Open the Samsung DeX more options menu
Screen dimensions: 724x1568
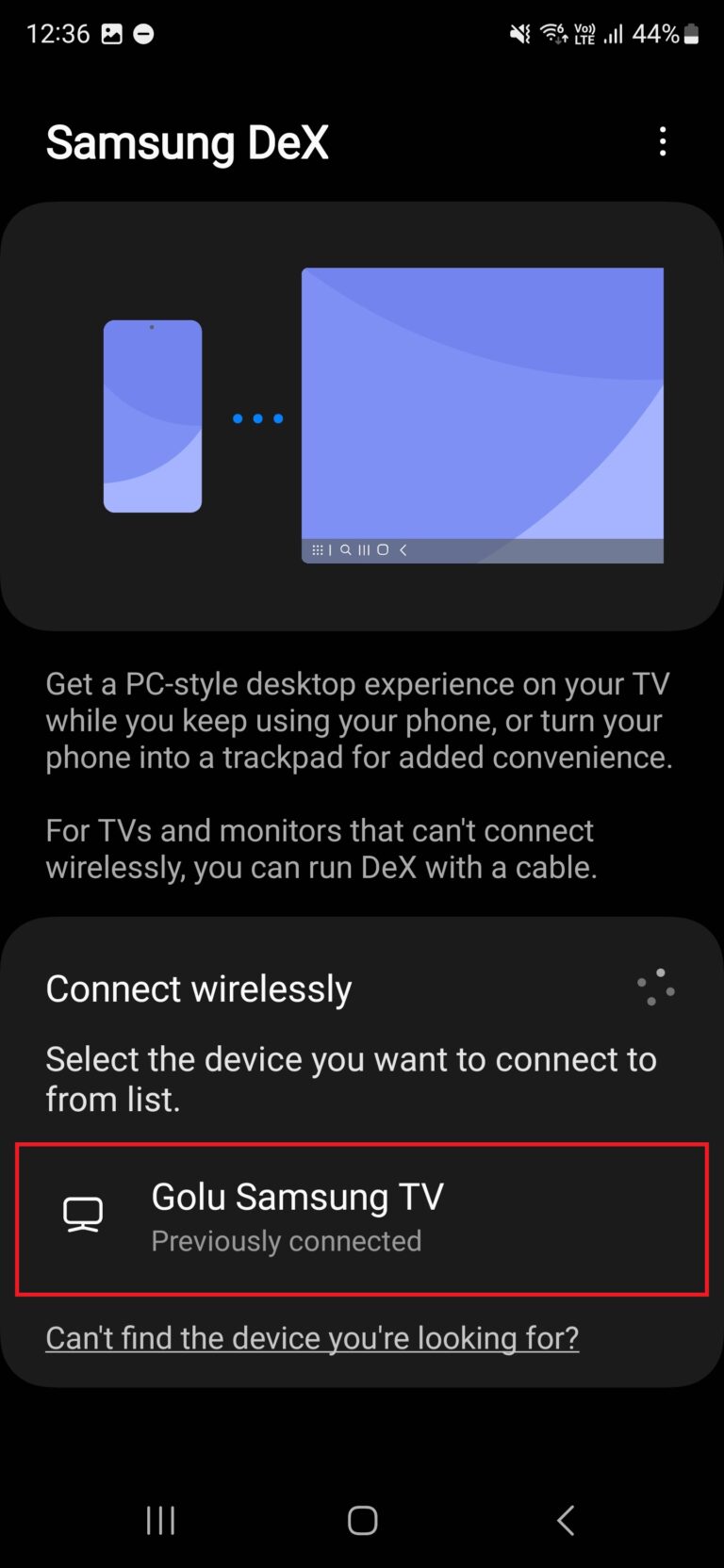point(663,141)
